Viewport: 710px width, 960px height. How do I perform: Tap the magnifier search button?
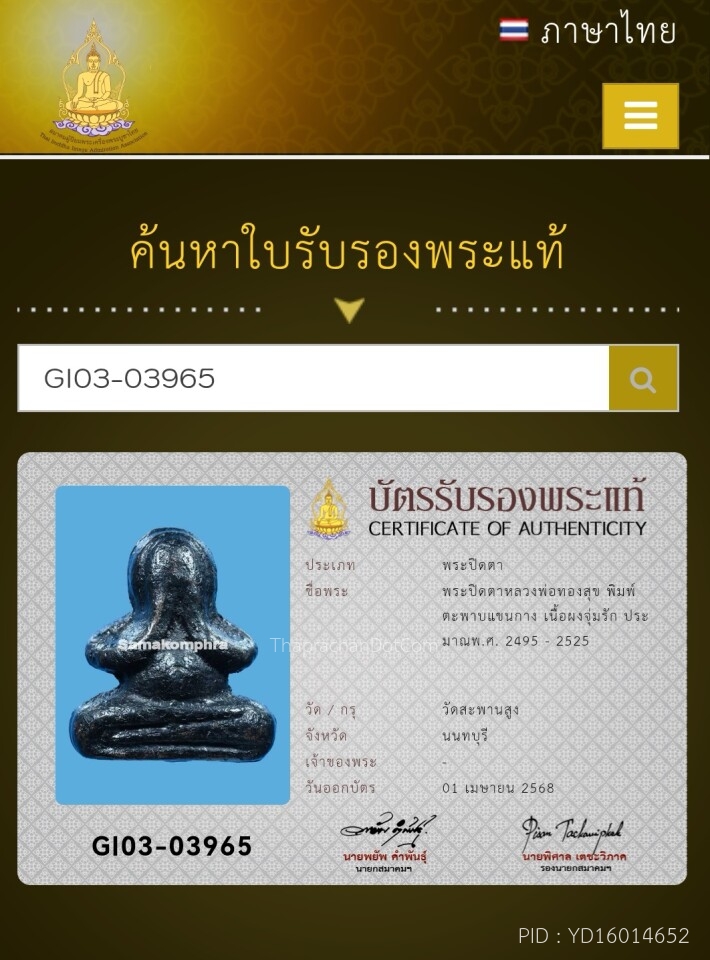(x=643, y=378)
